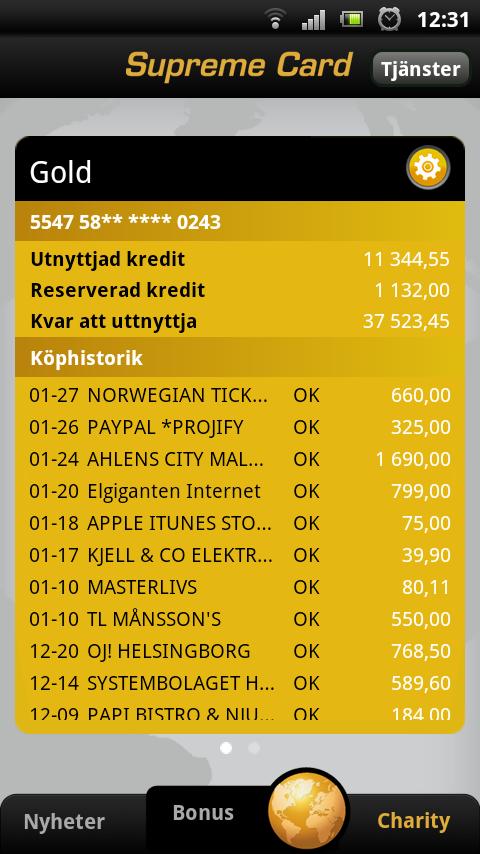Switch to the Nyheter tab

64,822
